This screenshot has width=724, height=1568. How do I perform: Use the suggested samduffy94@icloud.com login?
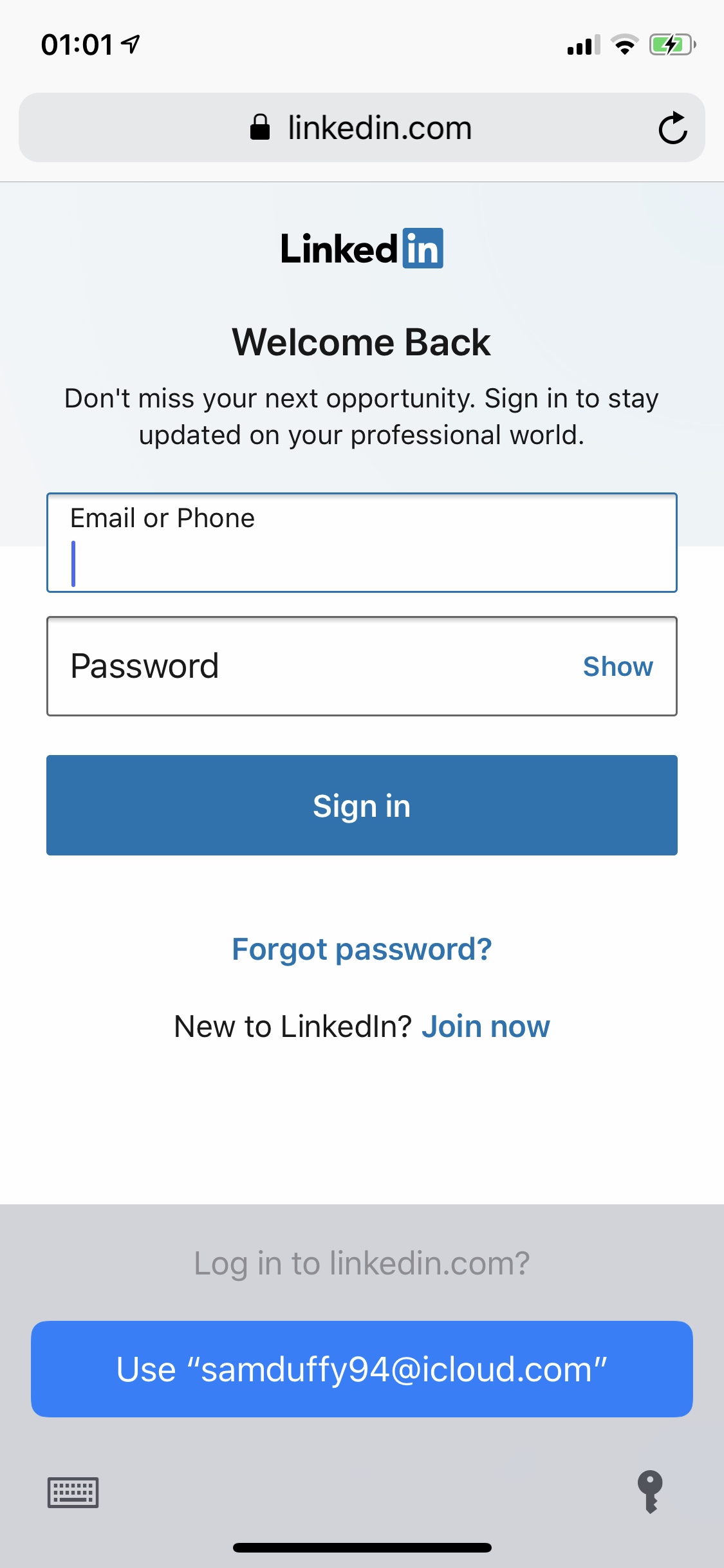tap(362, 1369)
